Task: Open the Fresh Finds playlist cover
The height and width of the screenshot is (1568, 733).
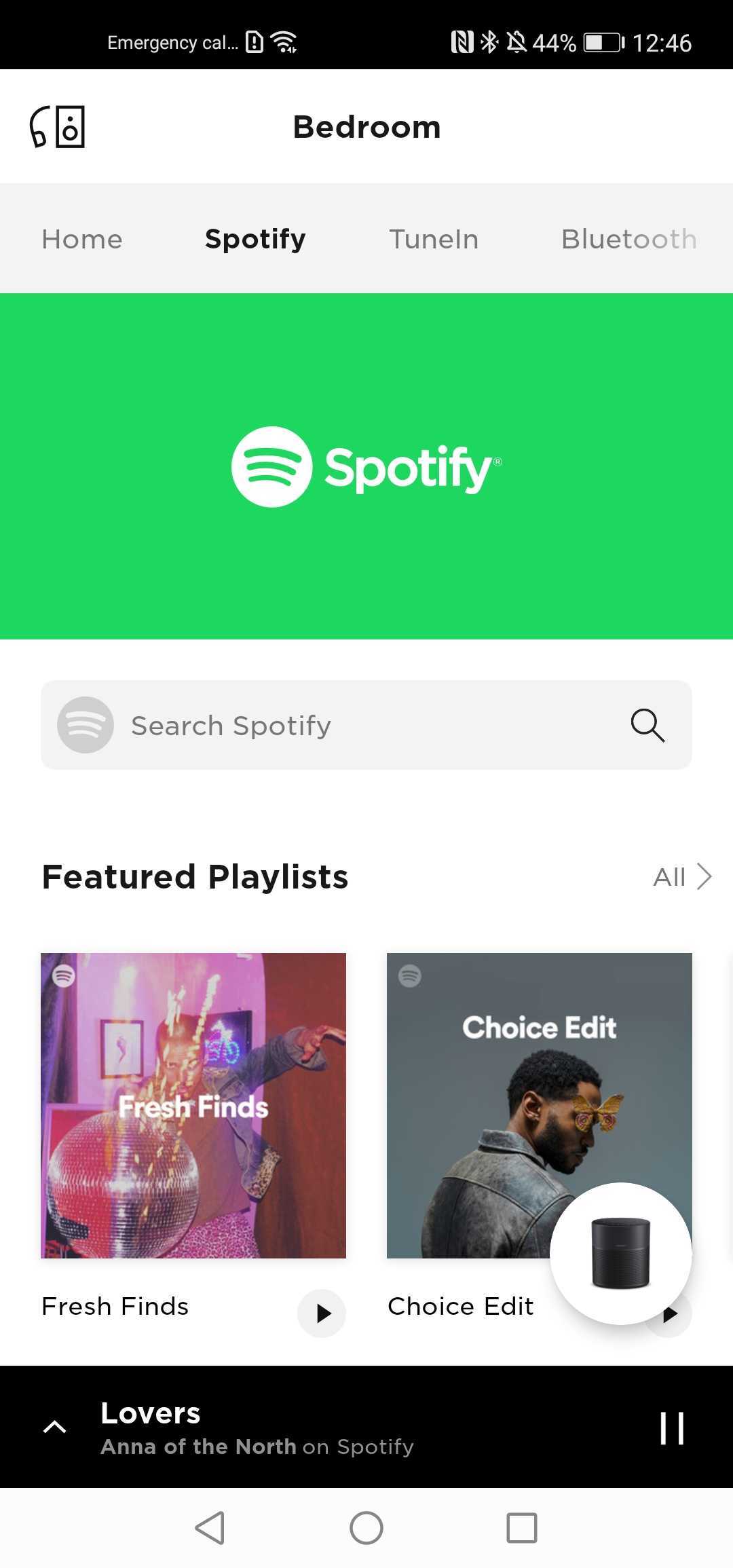Action: [193, 1105]
